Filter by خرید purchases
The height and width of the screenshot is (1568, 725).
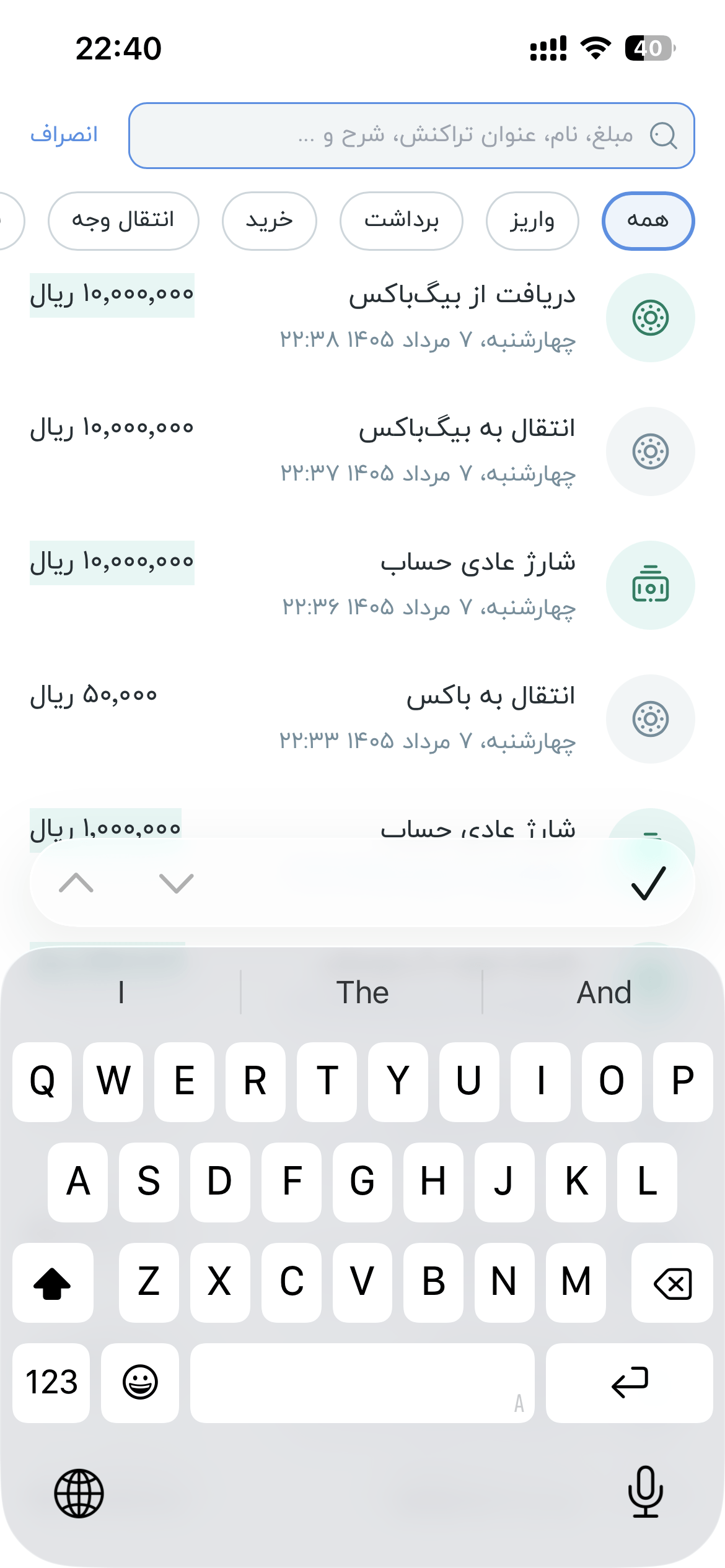pos(270,221)
